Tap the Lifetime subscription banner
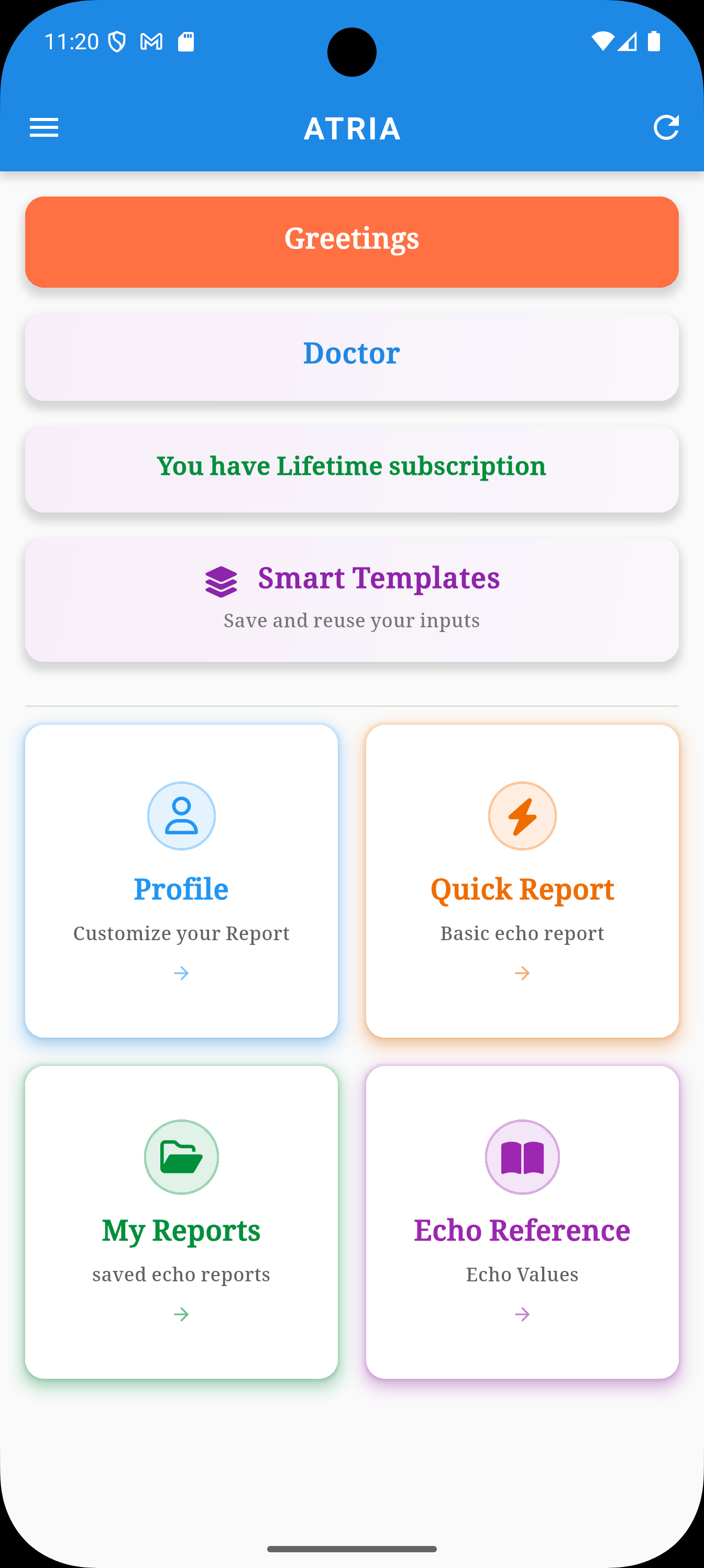The height and width of the screenshot is (1568, 704). 351,467
